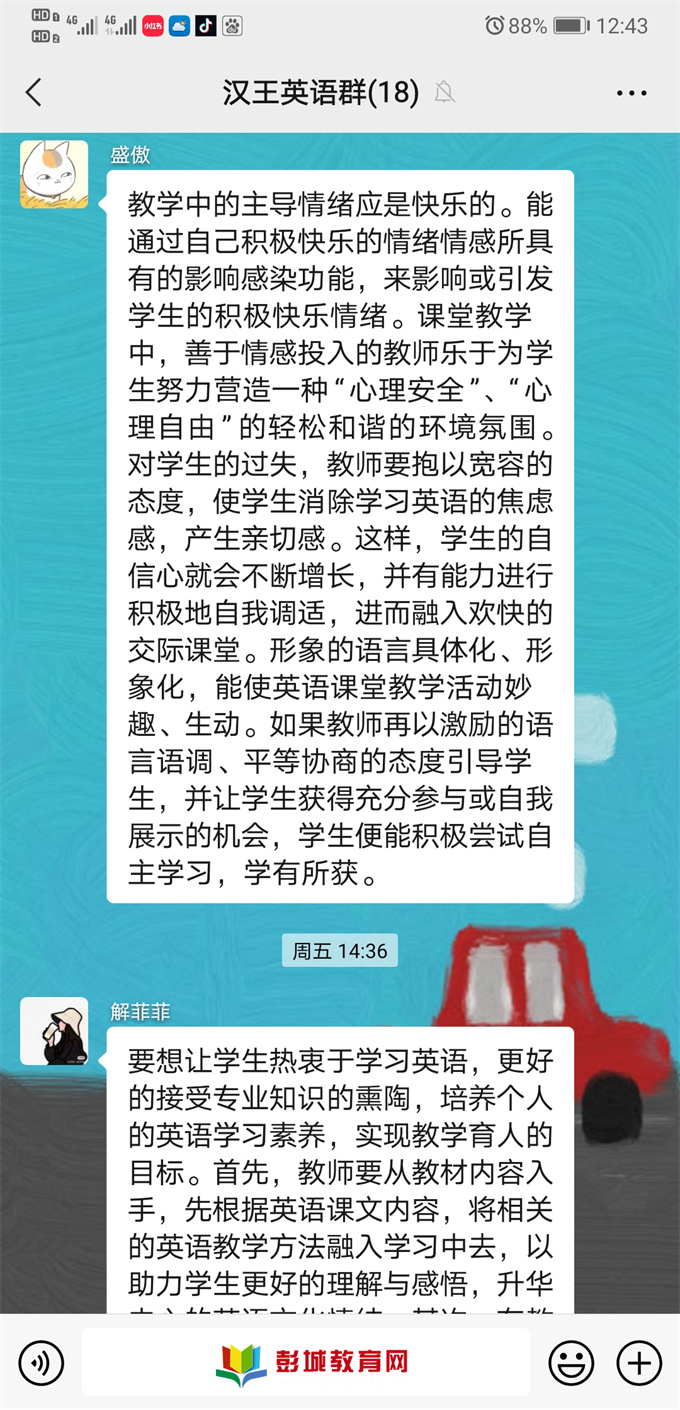
Task: View 解菲菲's profile avatar
Action: coord(54,1031)
